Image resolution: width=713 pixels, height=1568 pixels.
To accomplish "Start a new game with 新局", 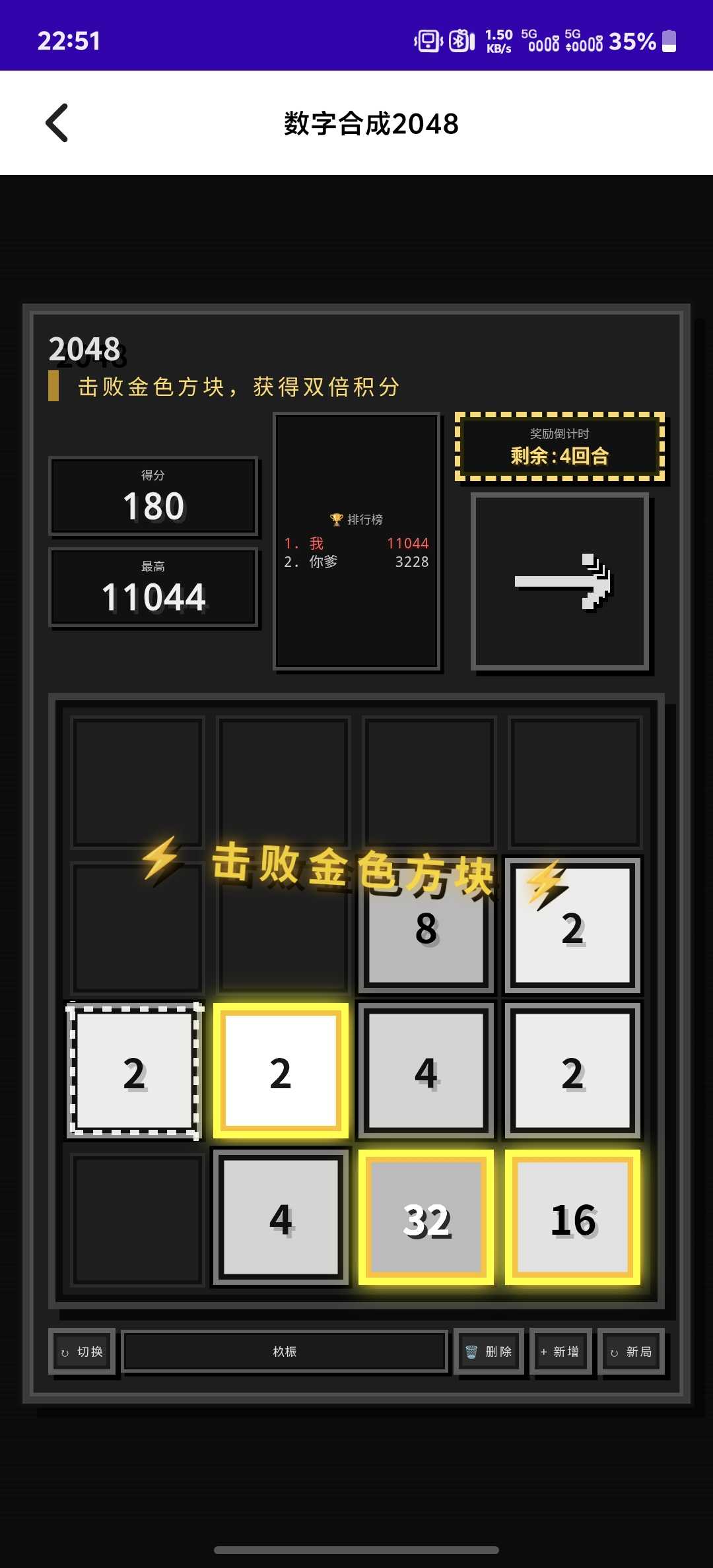I will click(x=632, y=1352).
